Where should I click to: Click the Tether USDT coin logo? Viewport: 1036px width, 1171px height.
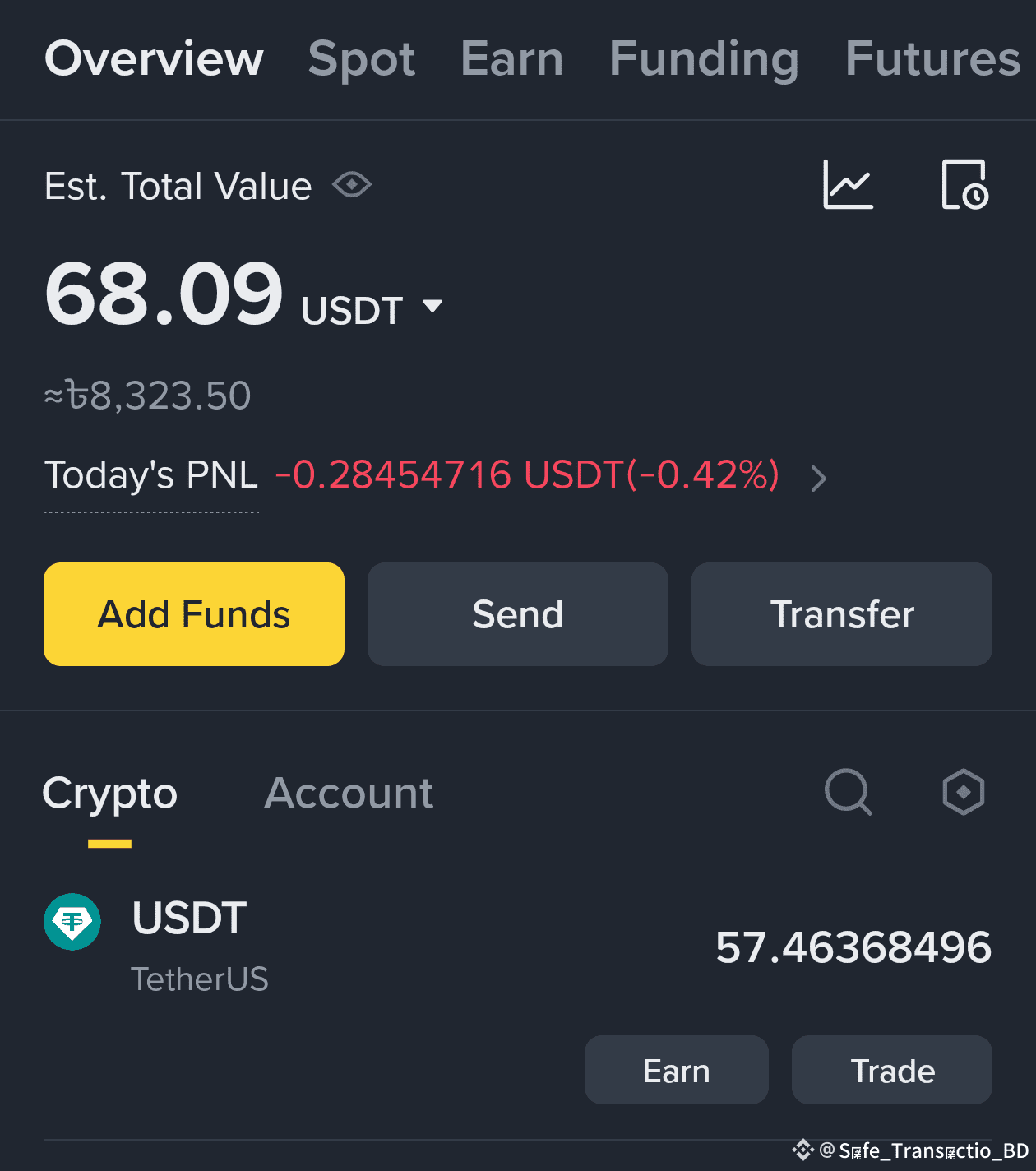[72, 922]
